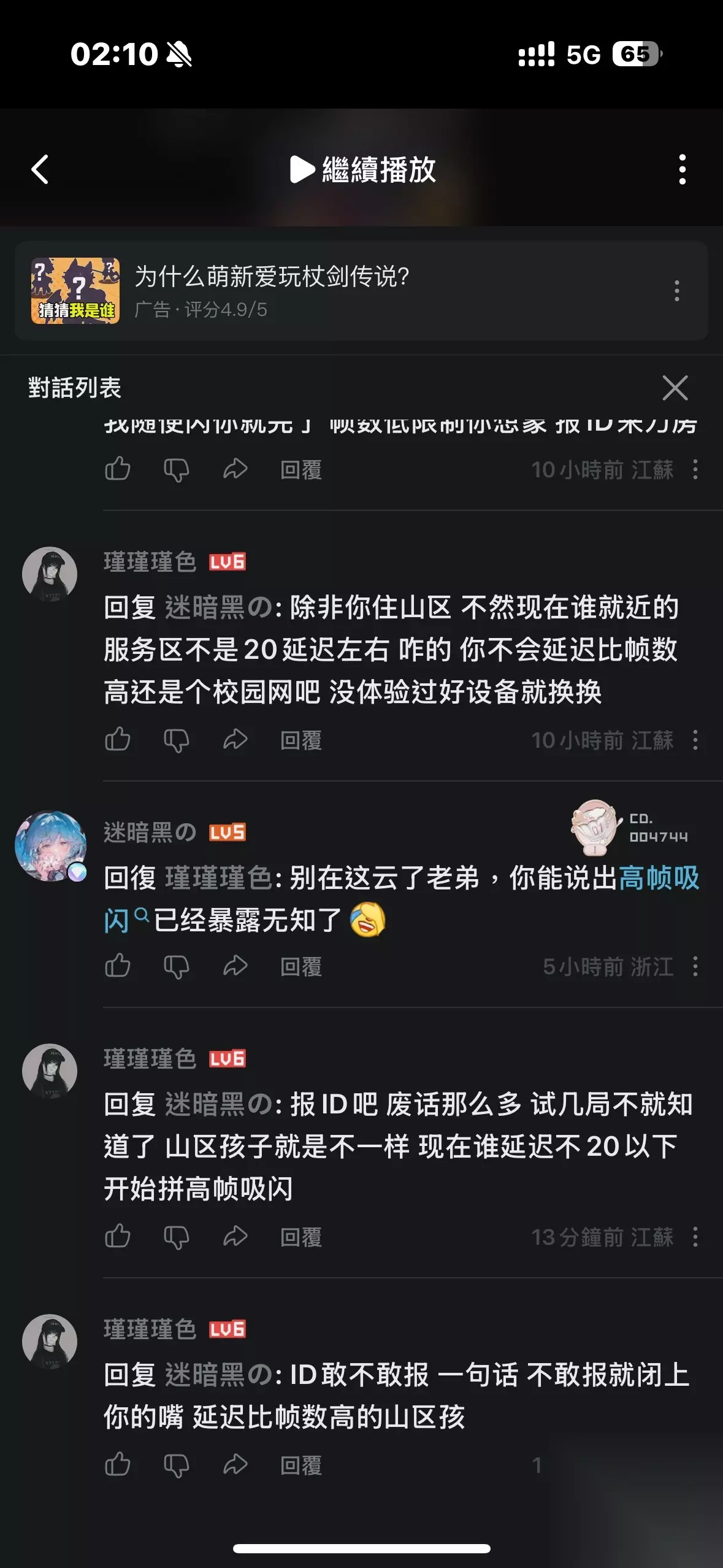
Task: Open the 高帧吸闪 search link in the comment
Action: [402, 899]
